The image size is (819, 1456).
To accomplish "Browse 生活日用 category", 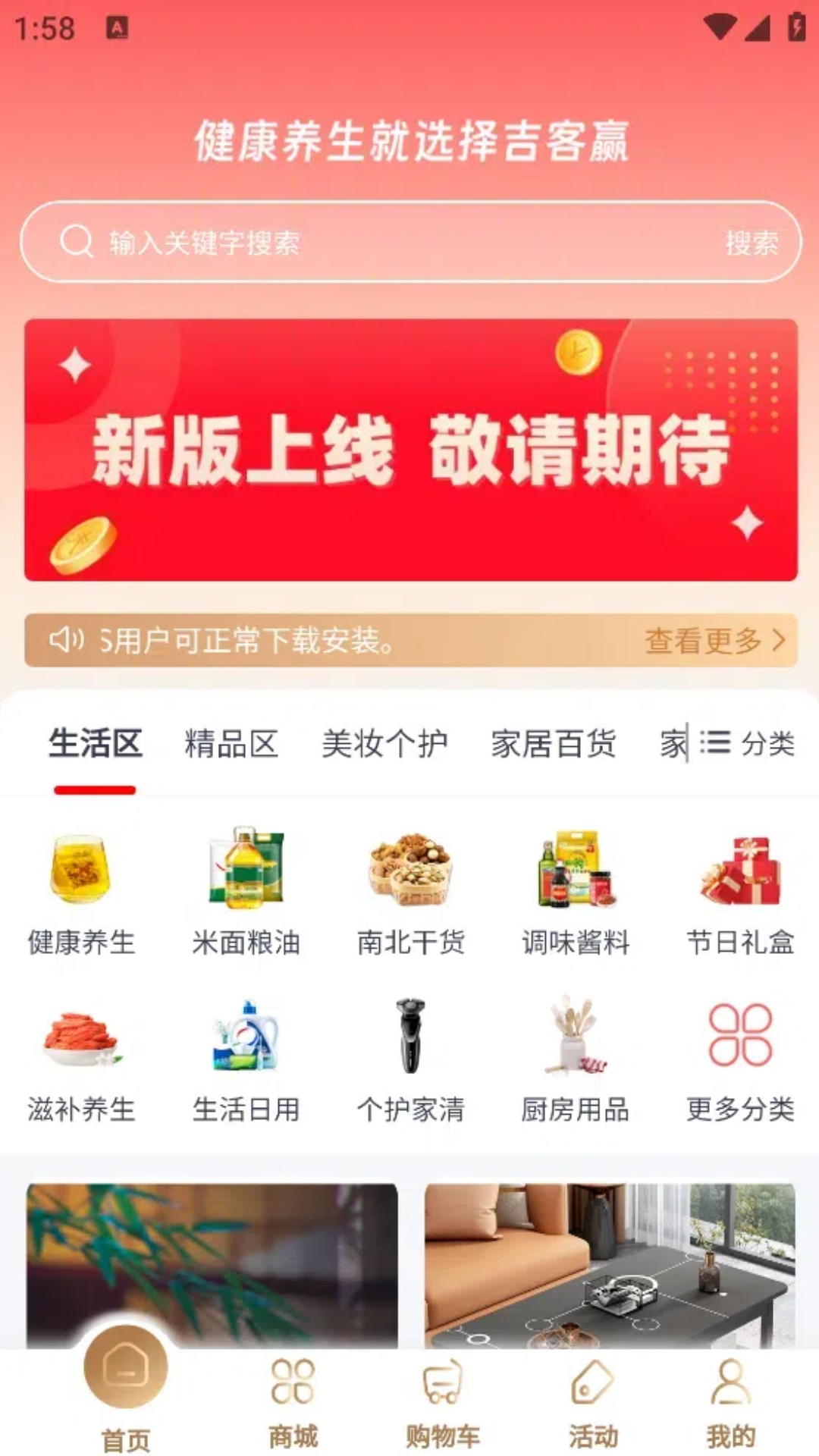I will click(x=246, y=1060).
